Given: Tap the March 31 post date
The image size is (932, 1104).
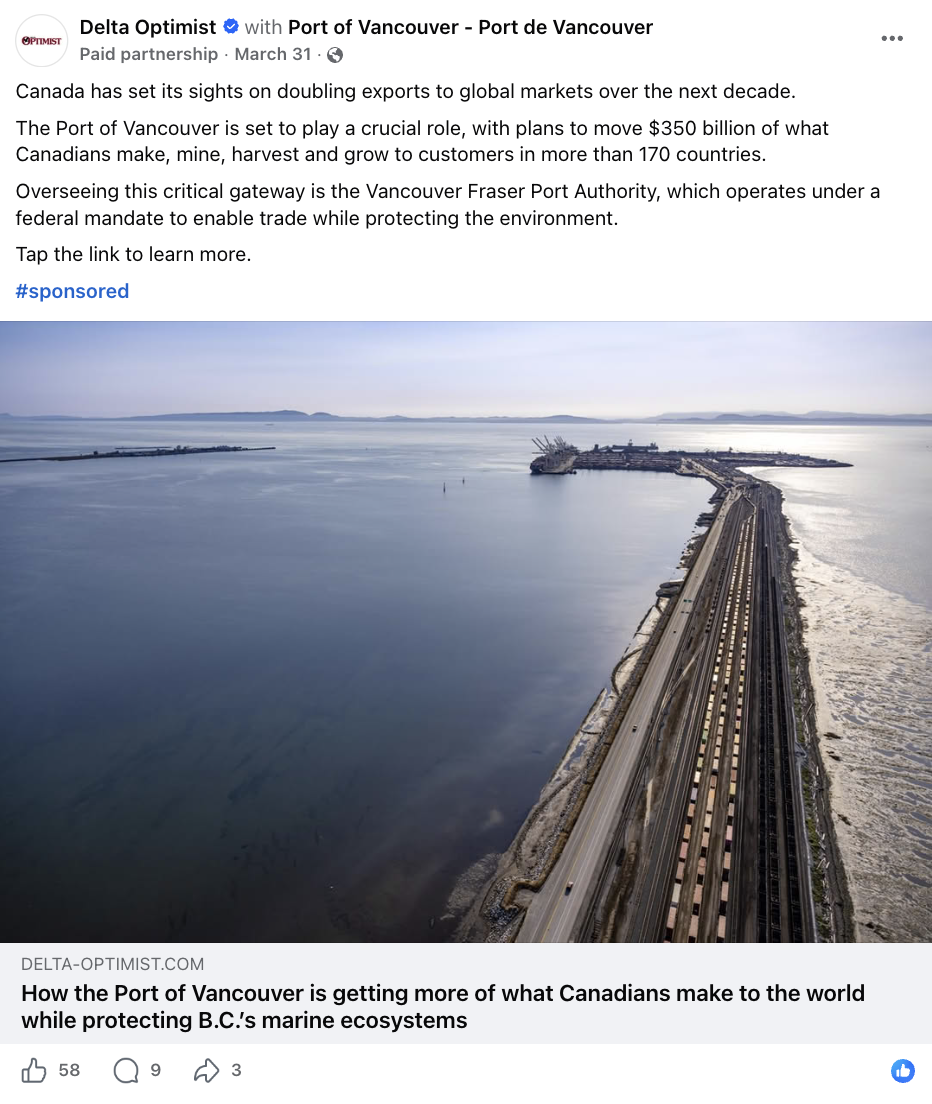Looking at the screenshot, I should [272, 54].
